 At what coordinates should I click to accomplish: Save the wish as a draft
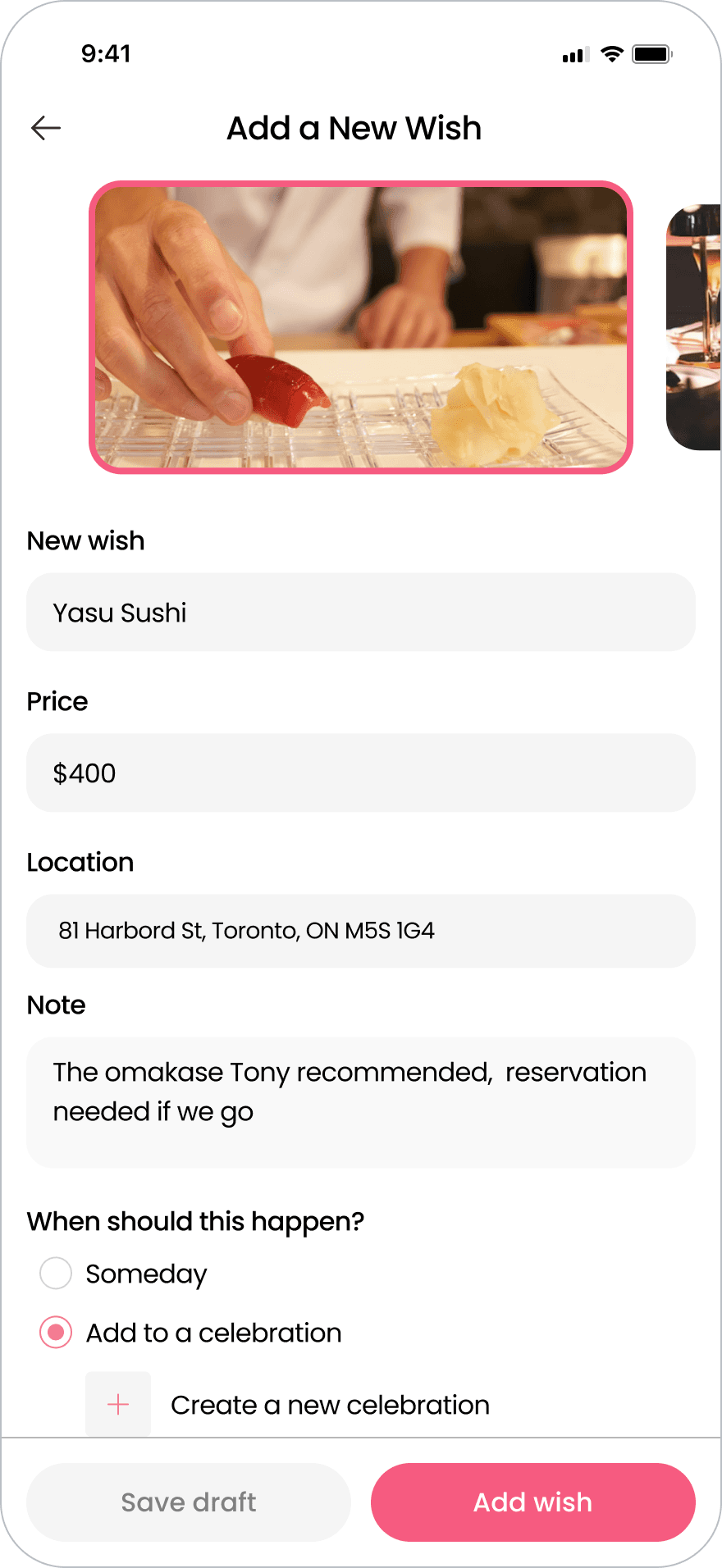(189, 1502)
